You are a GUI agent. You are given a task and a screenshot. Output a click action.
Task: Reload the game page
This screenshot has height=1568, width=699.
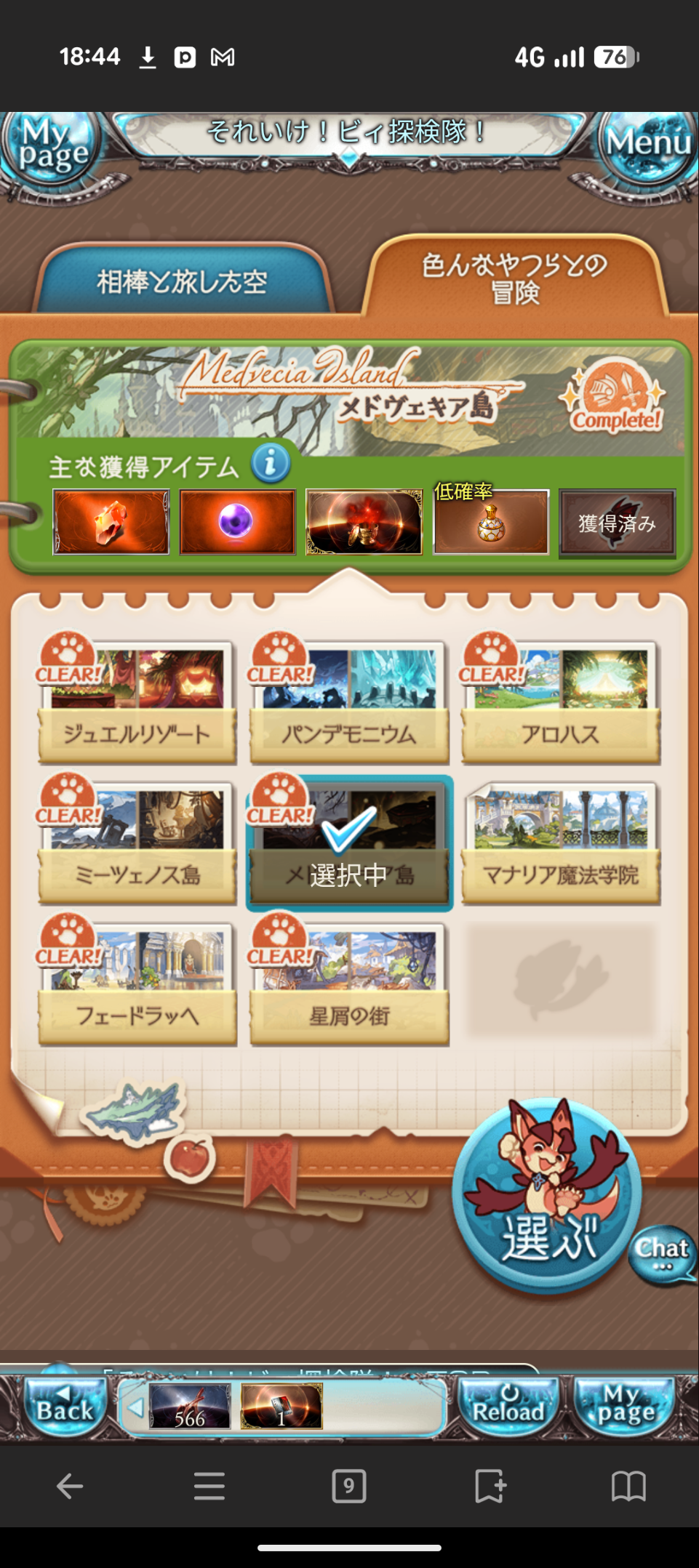click(x=508, y=1408)
